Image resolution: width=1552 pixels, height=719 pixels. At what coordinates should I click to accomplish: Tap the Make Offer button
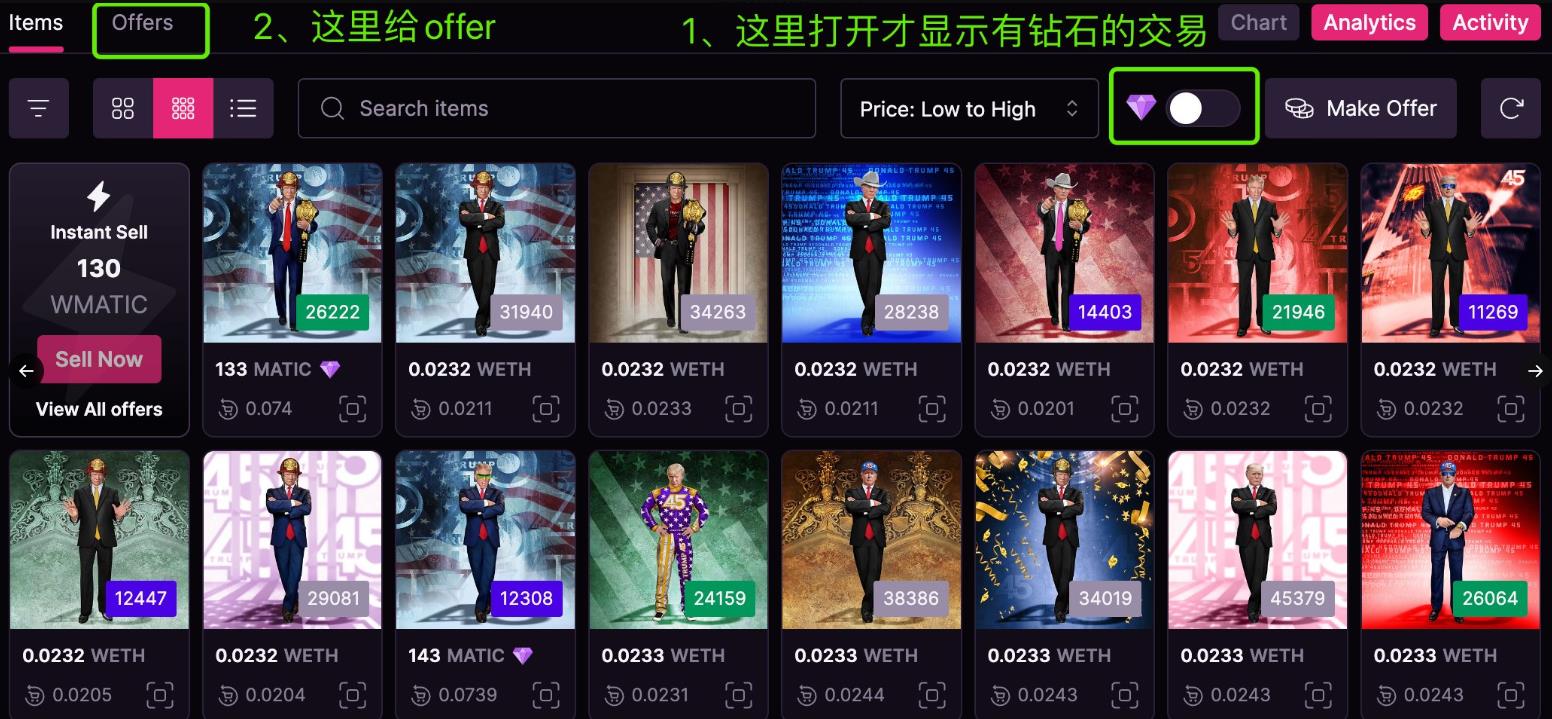click(1360, 108)
